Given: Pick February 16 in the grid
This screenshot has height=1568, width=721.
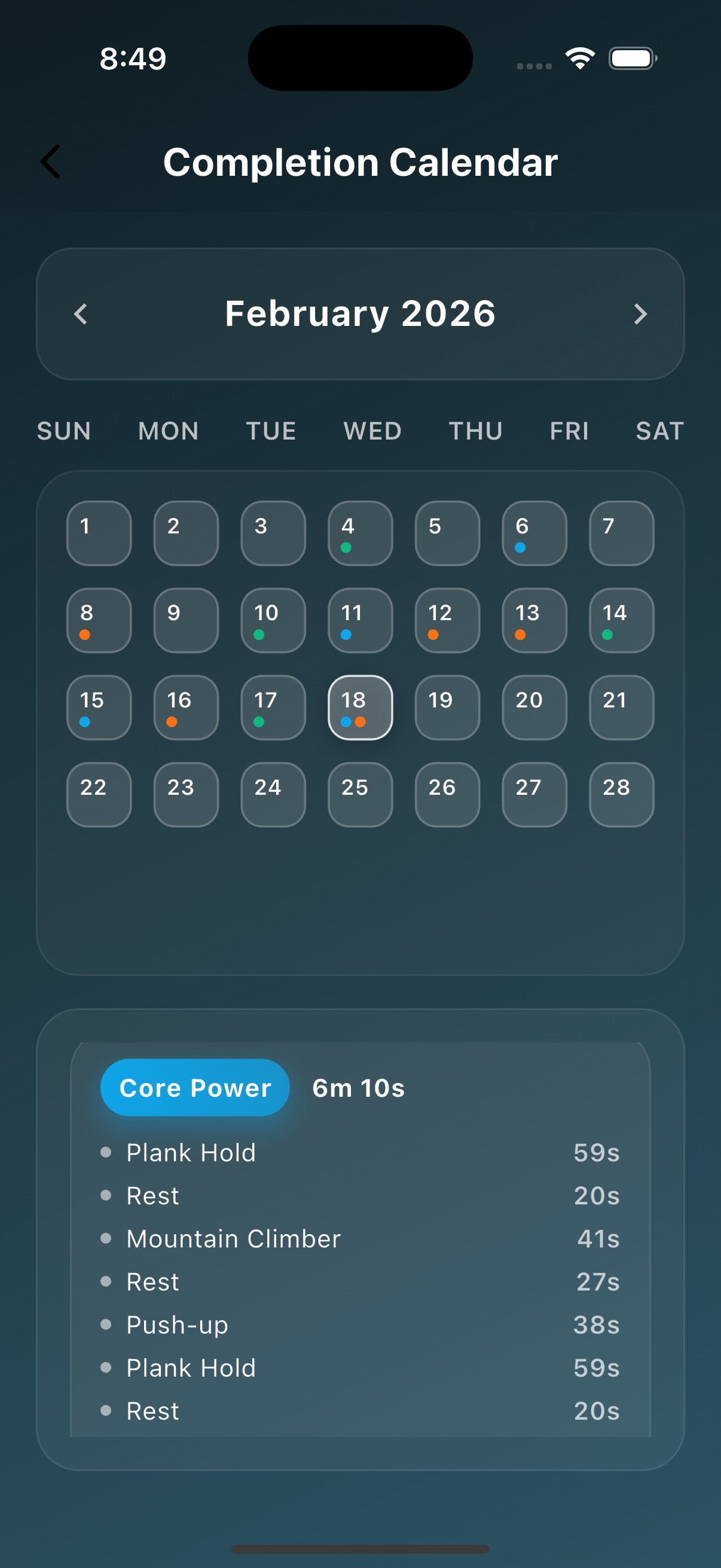Looking at the screenshot, I should coord(186,707).
